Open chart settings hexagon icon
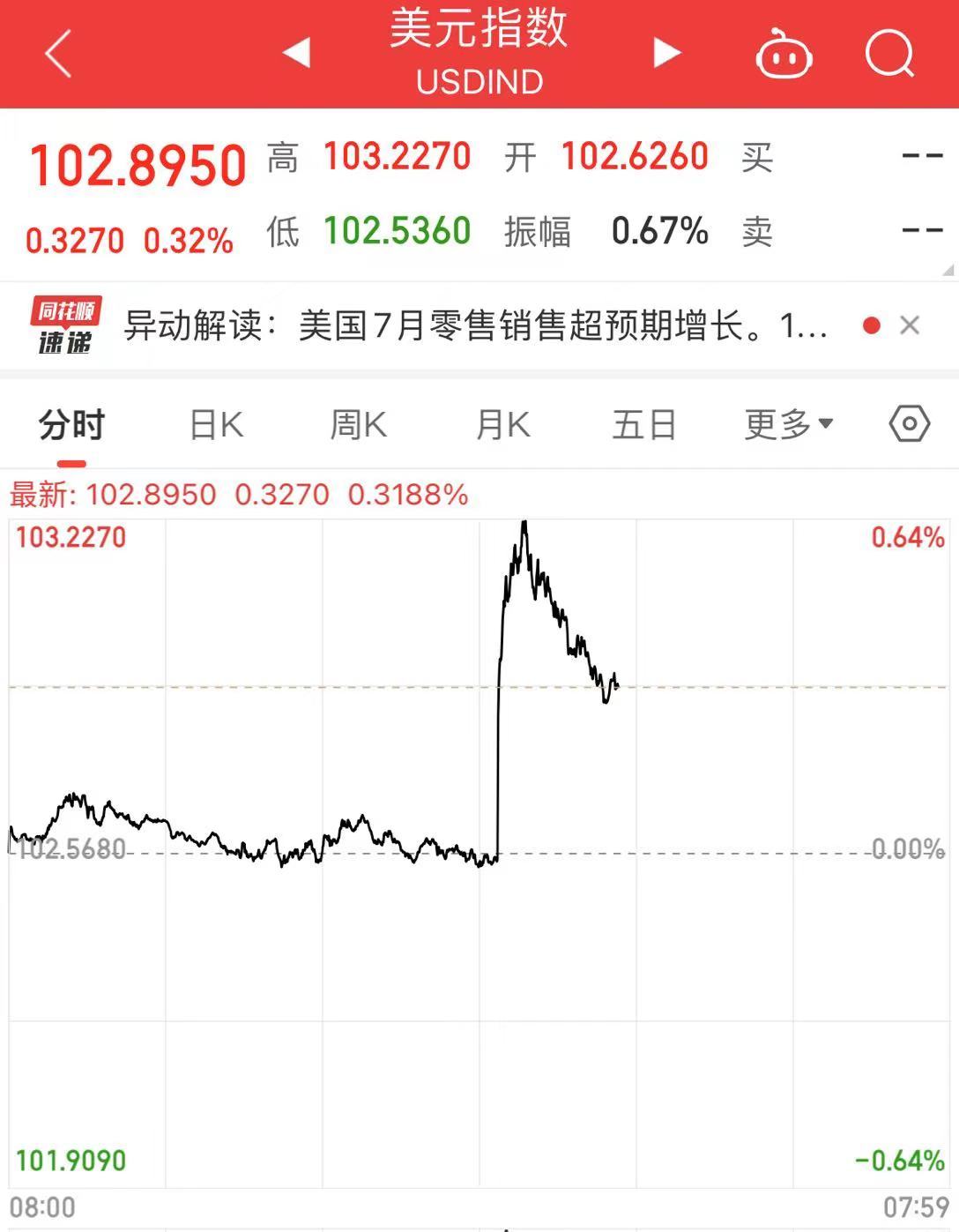959x1232 pixels. click(x=910, y=424)
